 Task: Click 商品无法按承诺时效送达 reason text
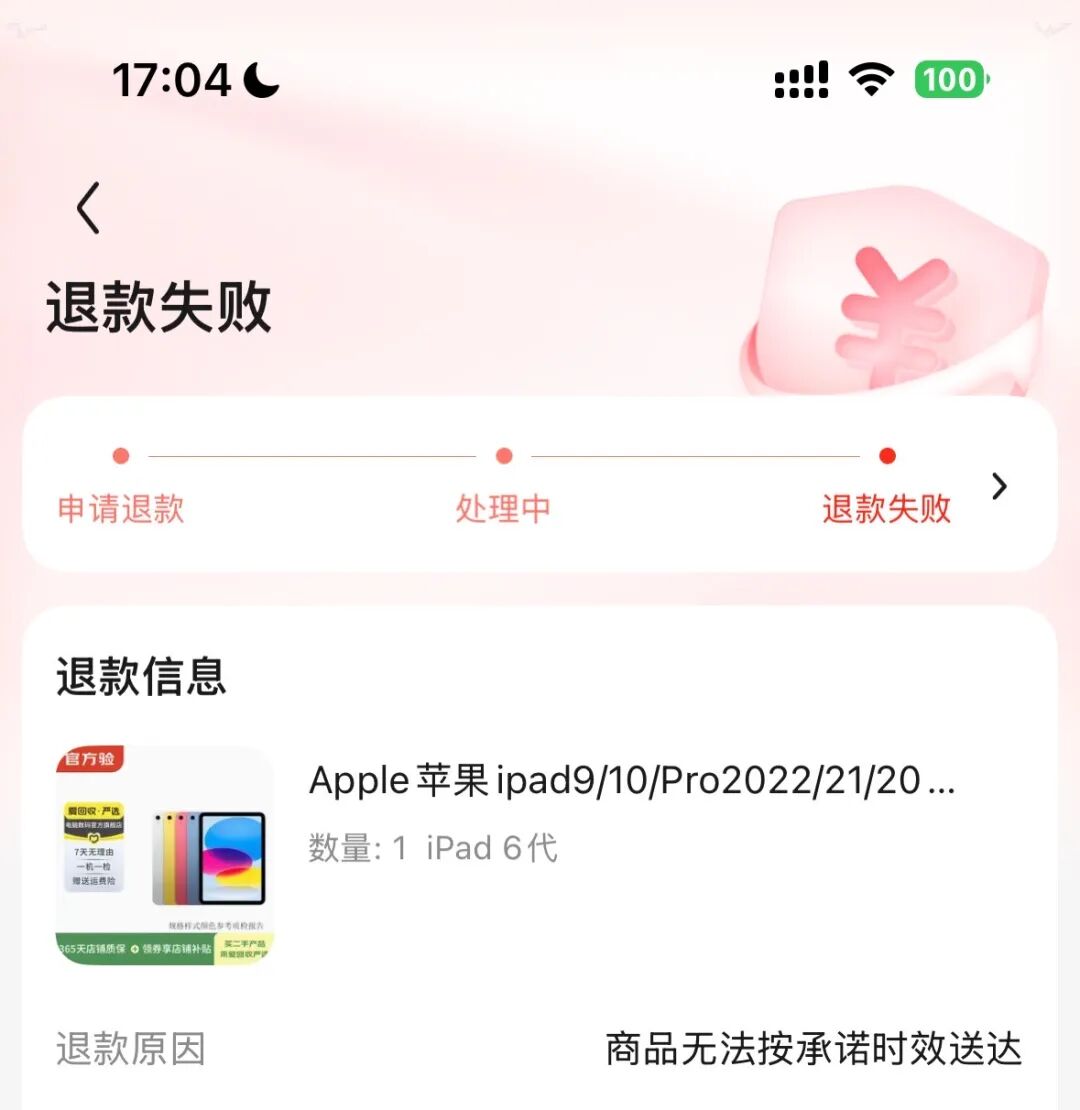(810, 1050)
